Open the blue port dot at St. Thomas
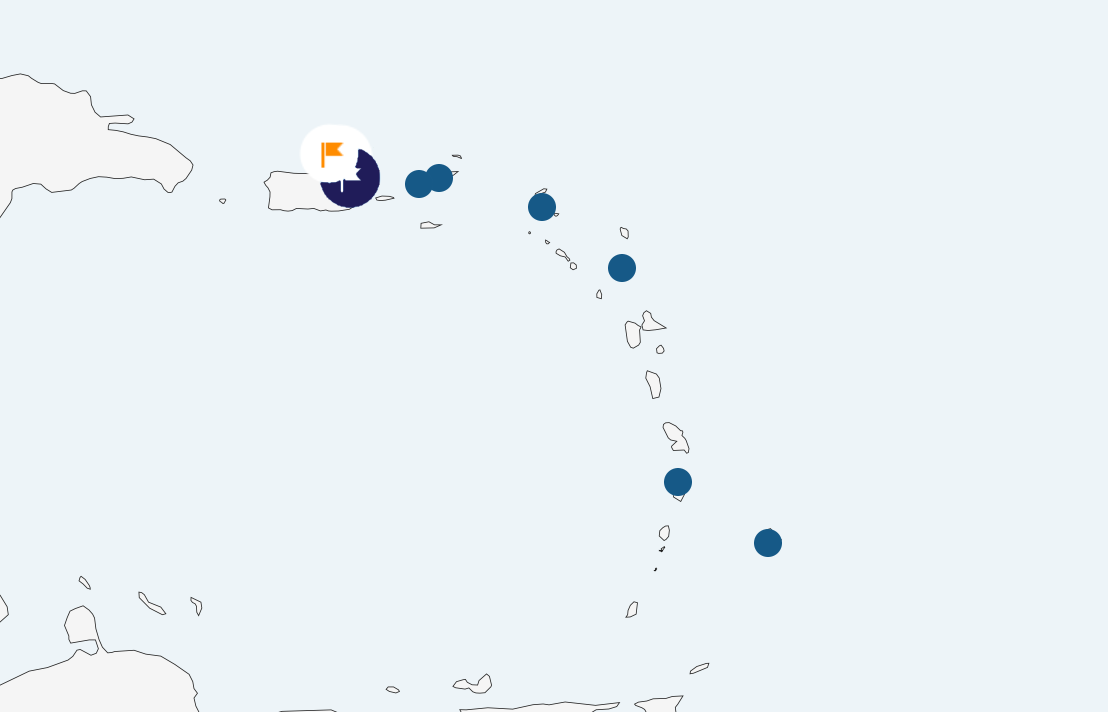 [x=417, y=184]
